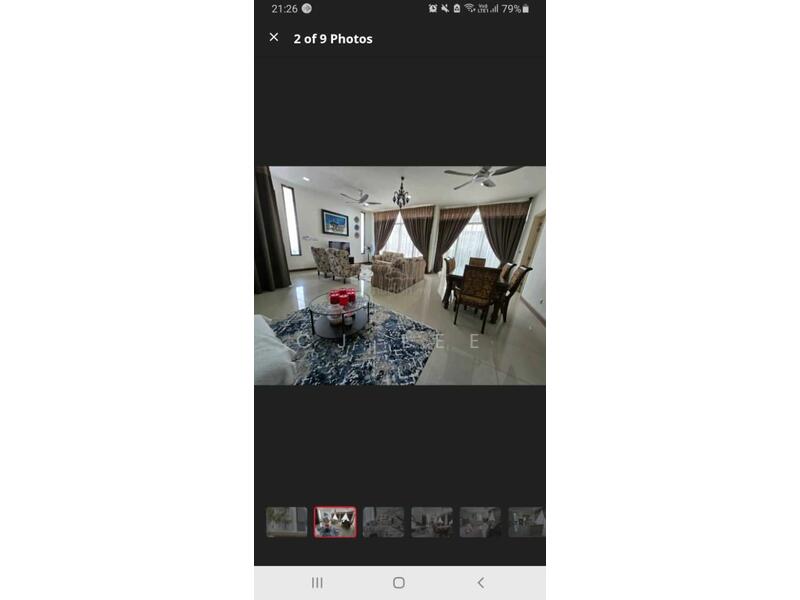The image size is (800, 600).
Task: Open the first photo thumbnail in the strip
Action: 287,522
